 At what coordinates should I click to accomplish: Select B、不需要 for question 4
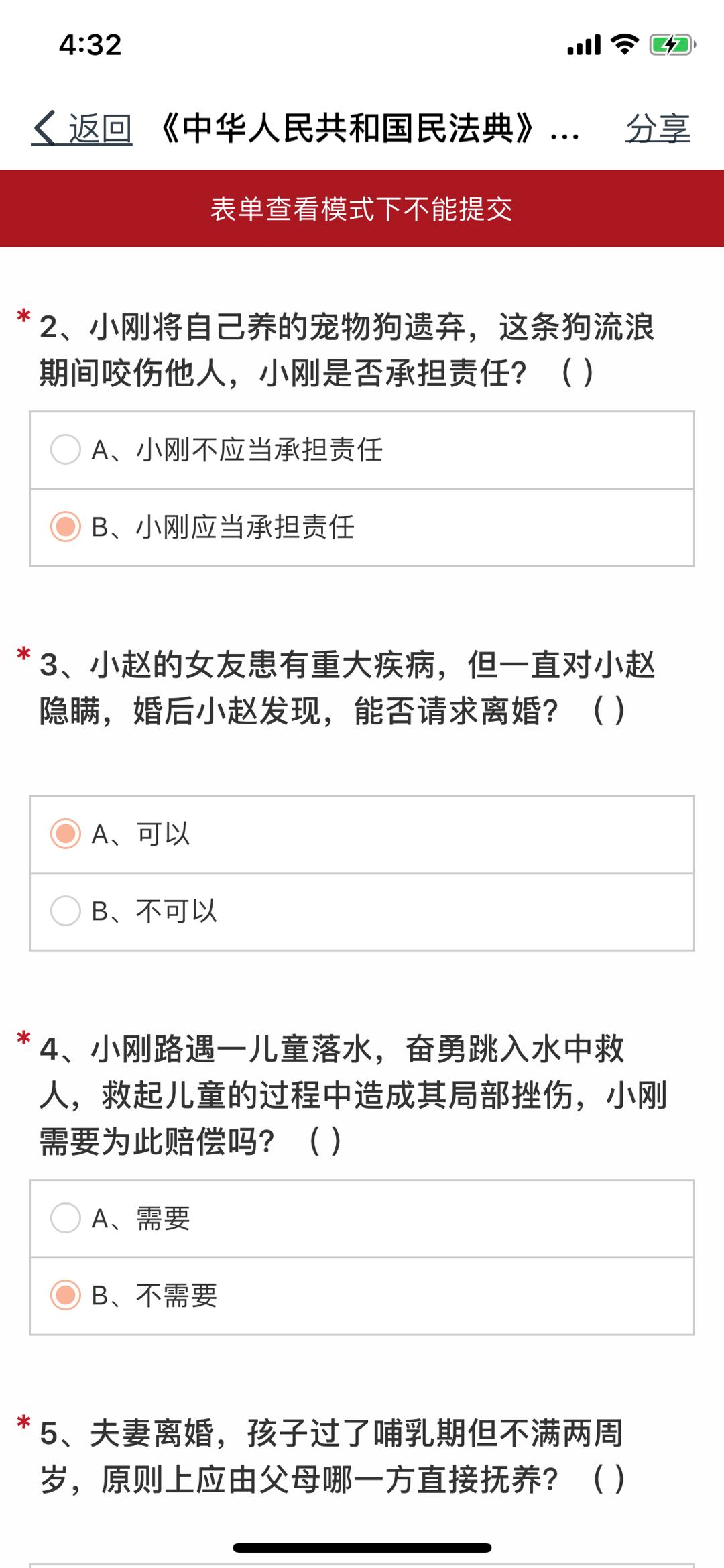362,1296
